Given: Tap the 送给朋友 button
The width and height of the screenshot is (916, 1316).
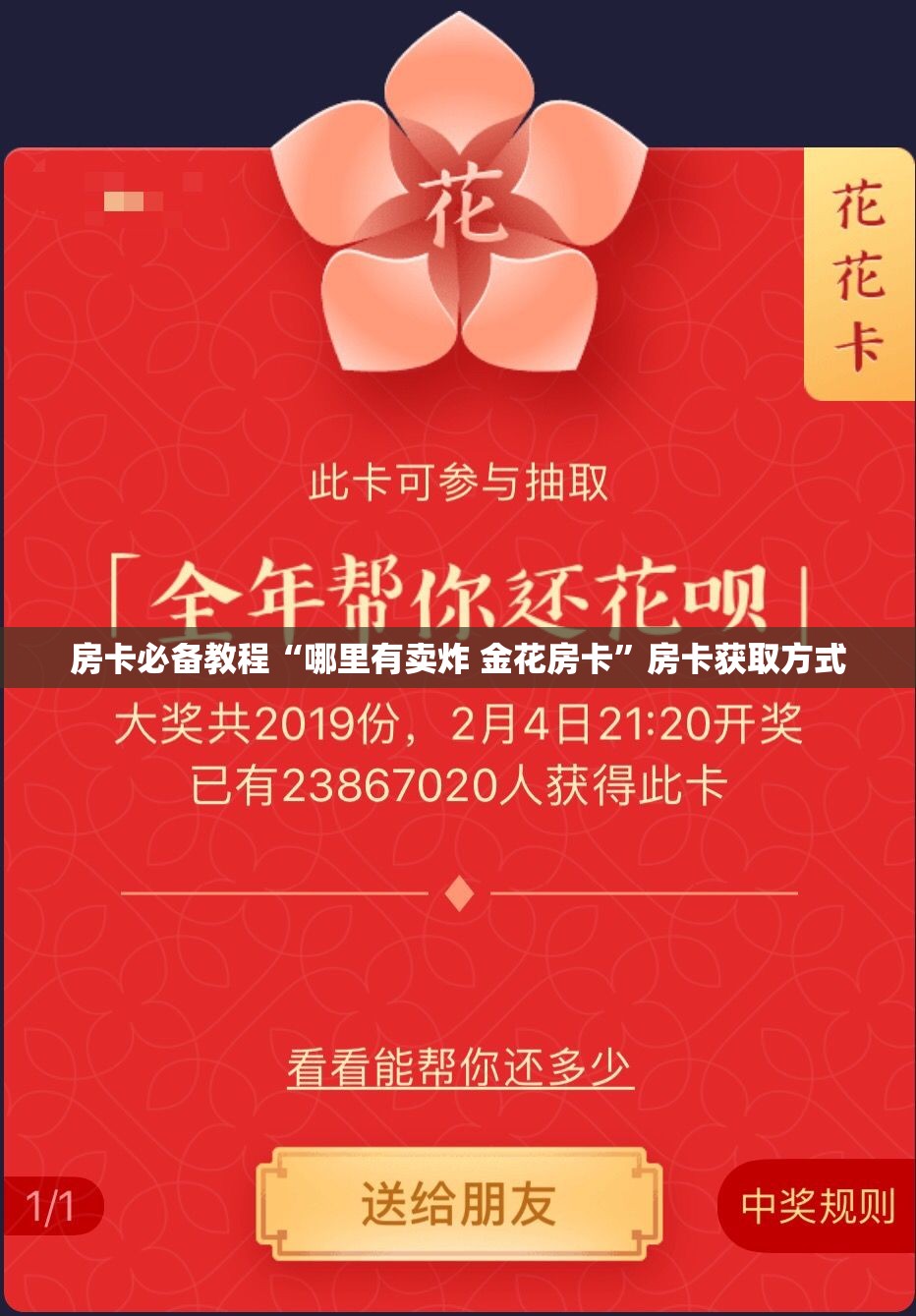Looking at the screenshot, I should pyautogui.click(x=459, y=1205).
